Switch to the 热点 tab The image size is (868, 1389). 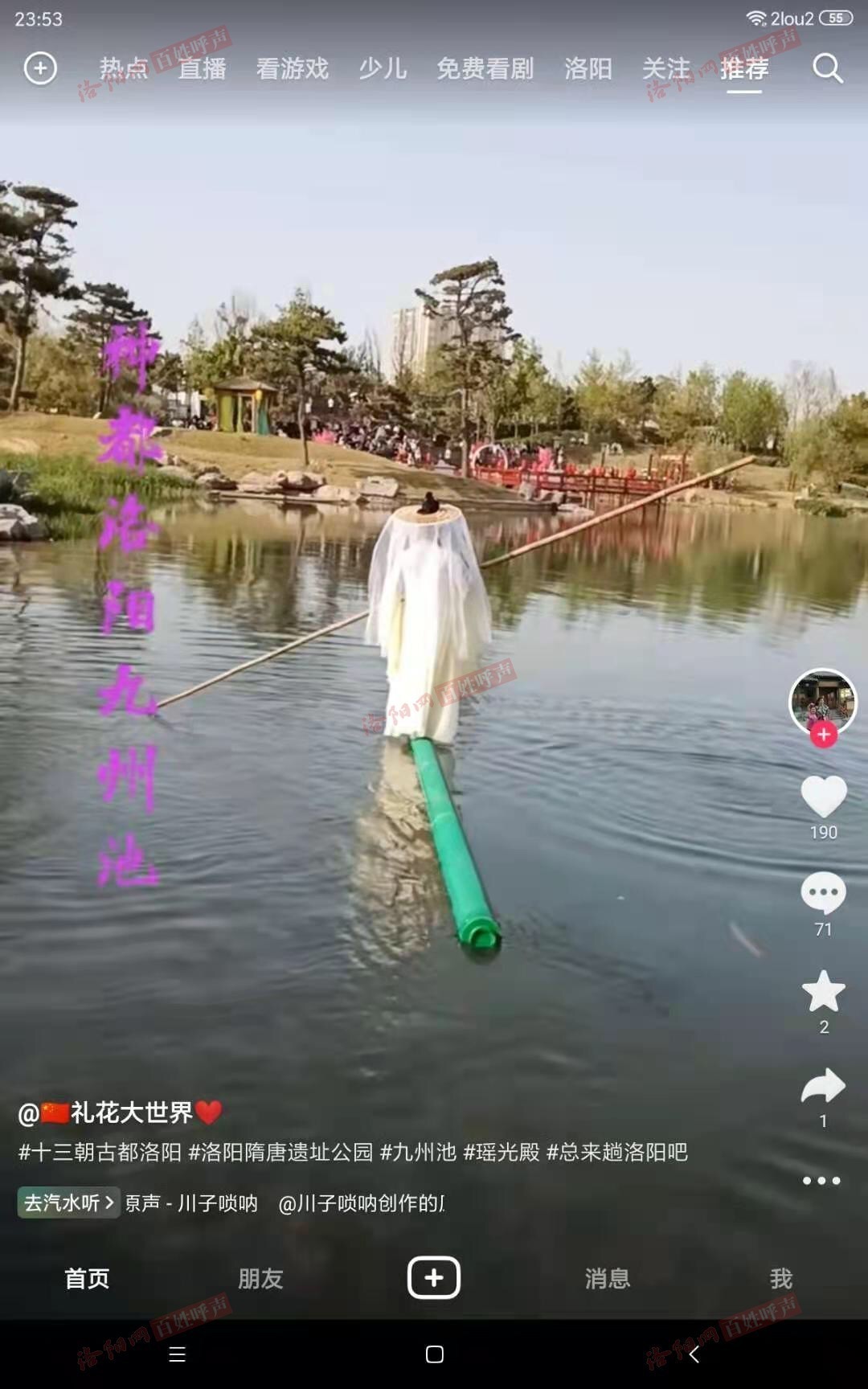(x=124, y=69)
